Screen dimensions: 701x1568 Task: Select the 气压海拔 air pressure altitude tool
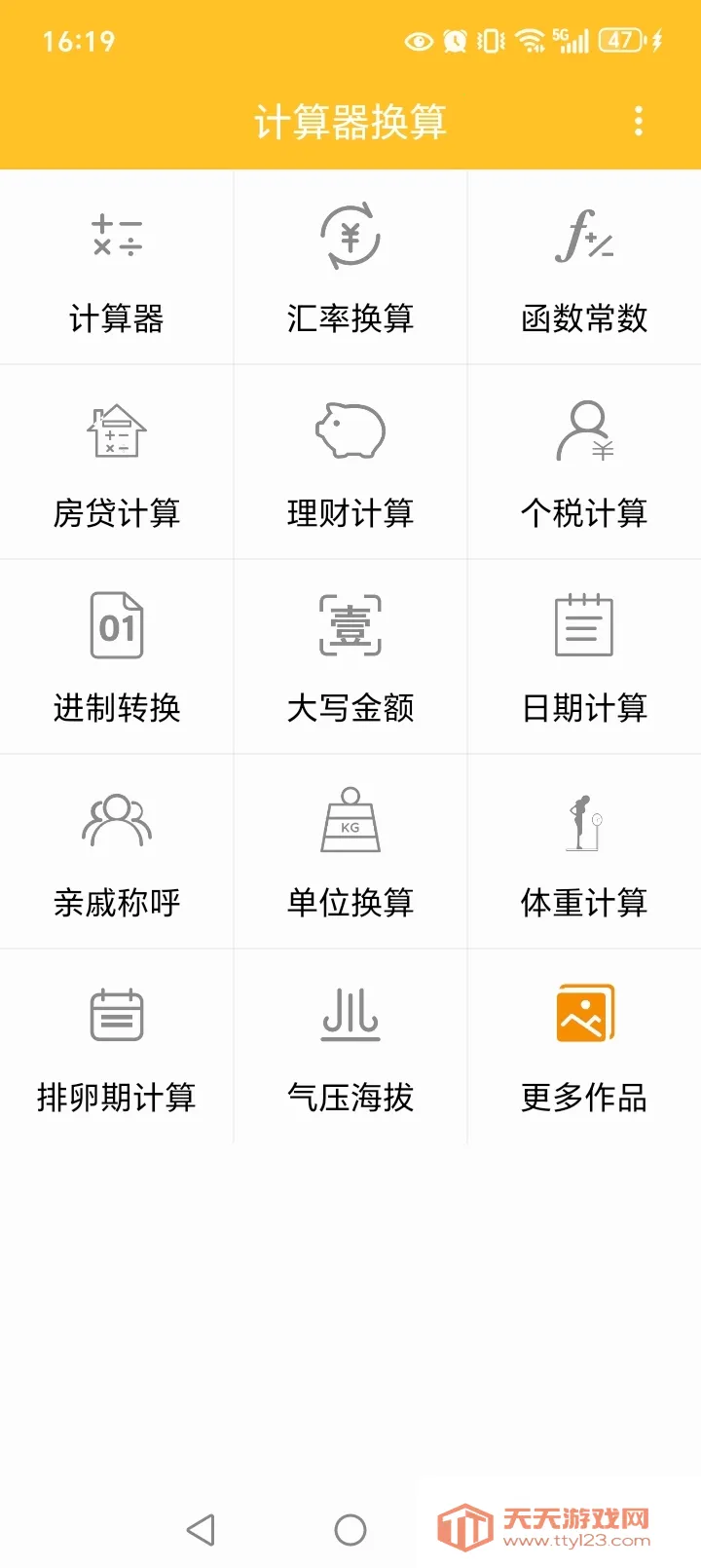pyautogui.click(x=350, y=1045)
